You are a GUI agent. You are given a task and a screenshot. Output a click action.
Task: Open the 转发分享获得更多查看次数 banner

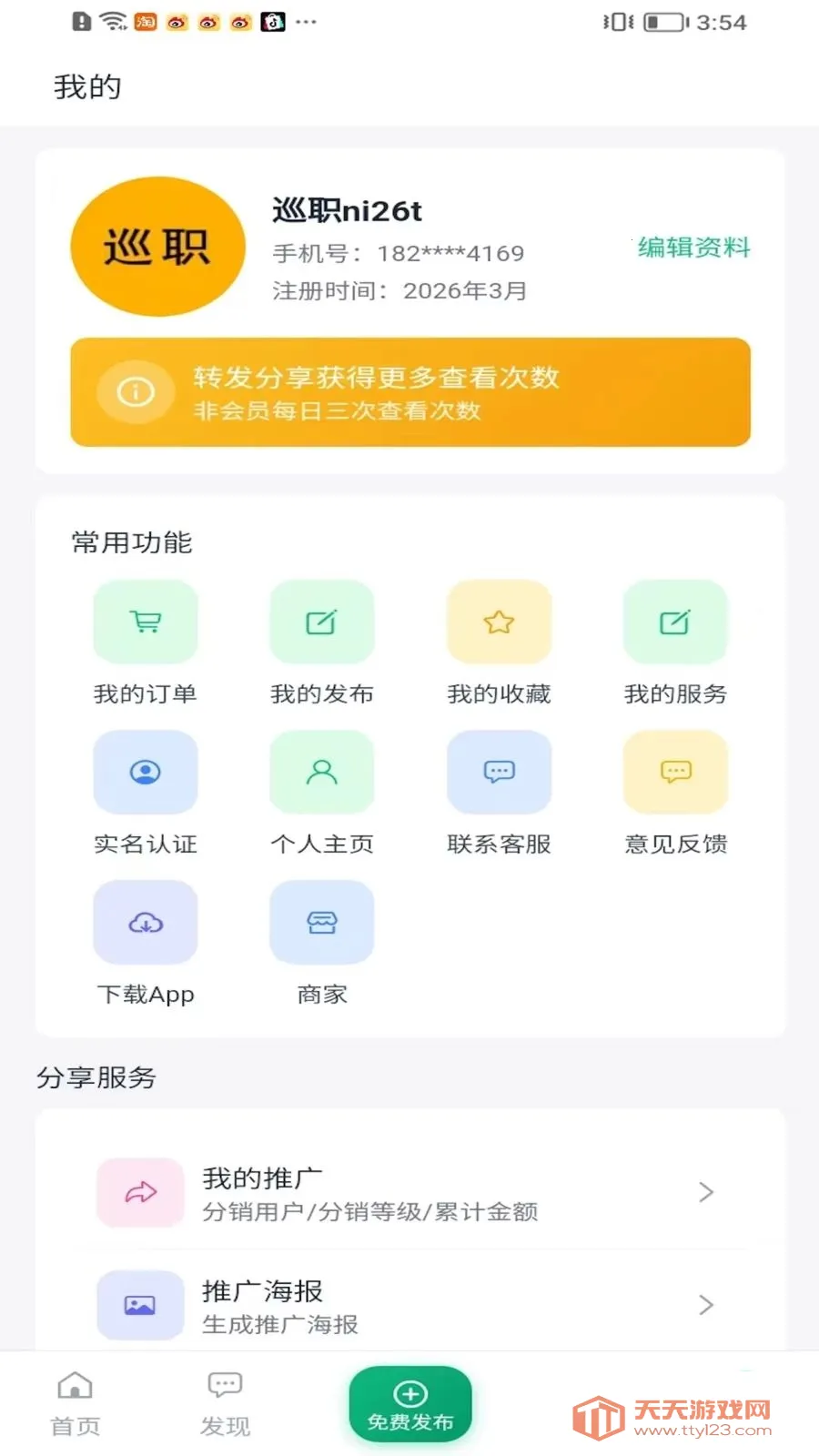(x=410, y=392)
